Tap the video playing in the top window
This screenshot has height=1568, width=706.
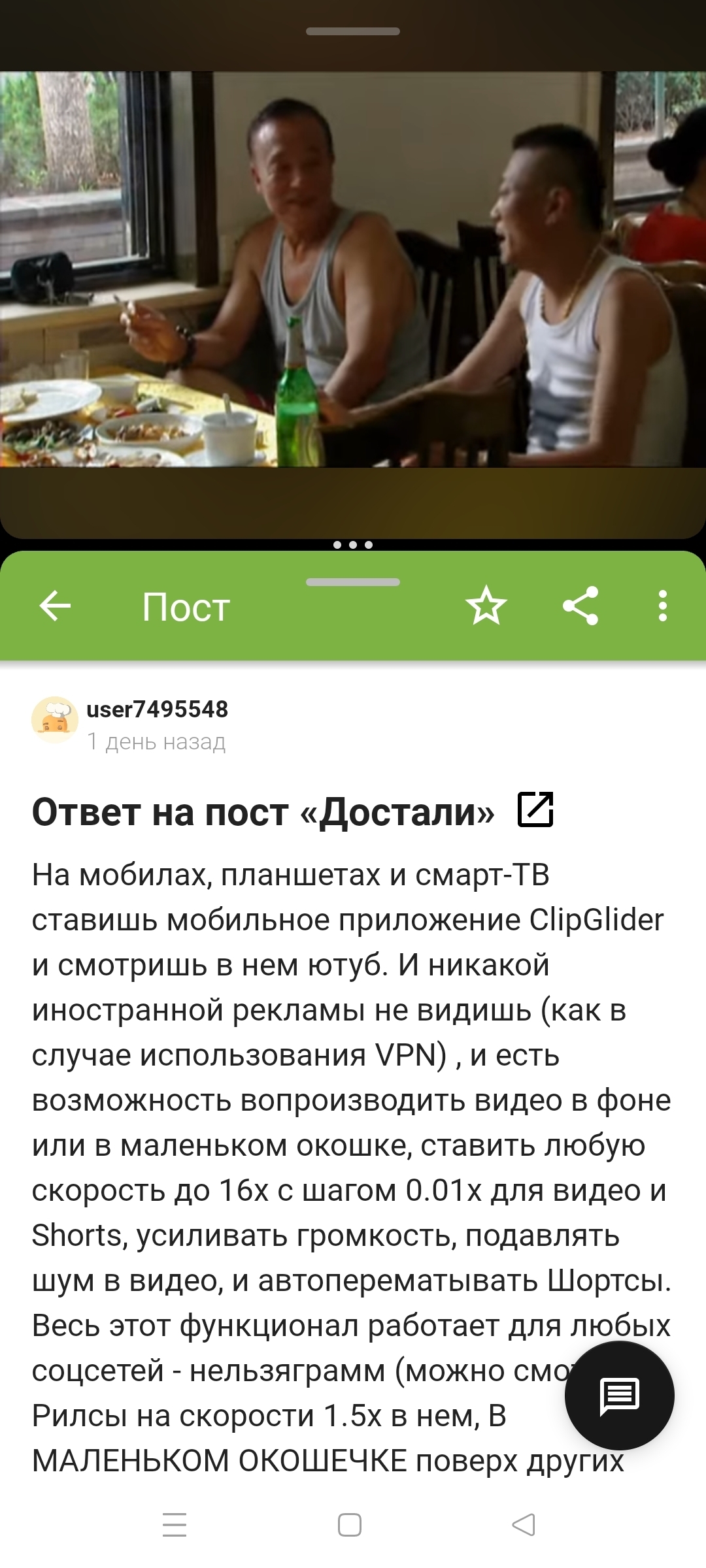pos(353,269)
